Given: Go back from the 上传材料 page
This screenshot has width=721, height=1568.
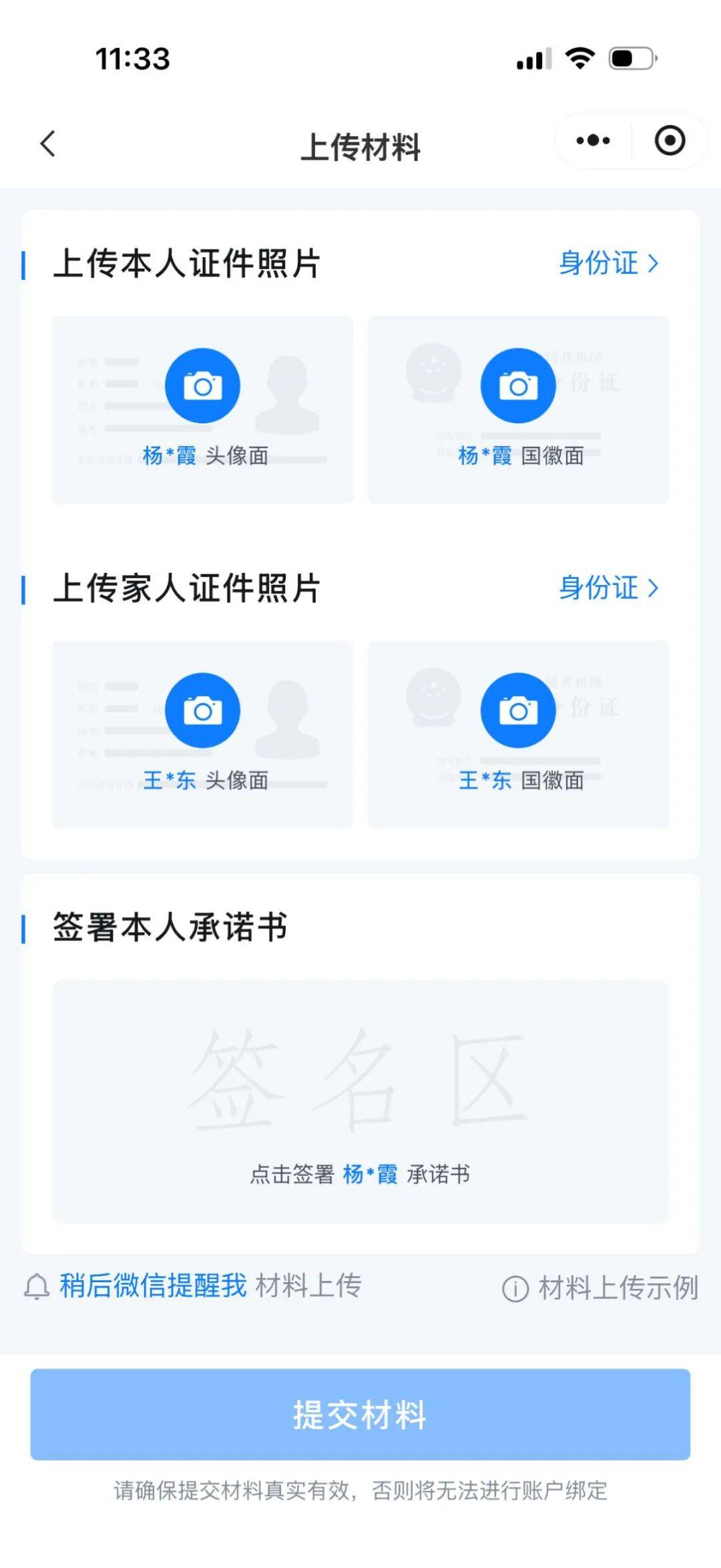Looking at the screenshot, I should (x=48, y=144).
